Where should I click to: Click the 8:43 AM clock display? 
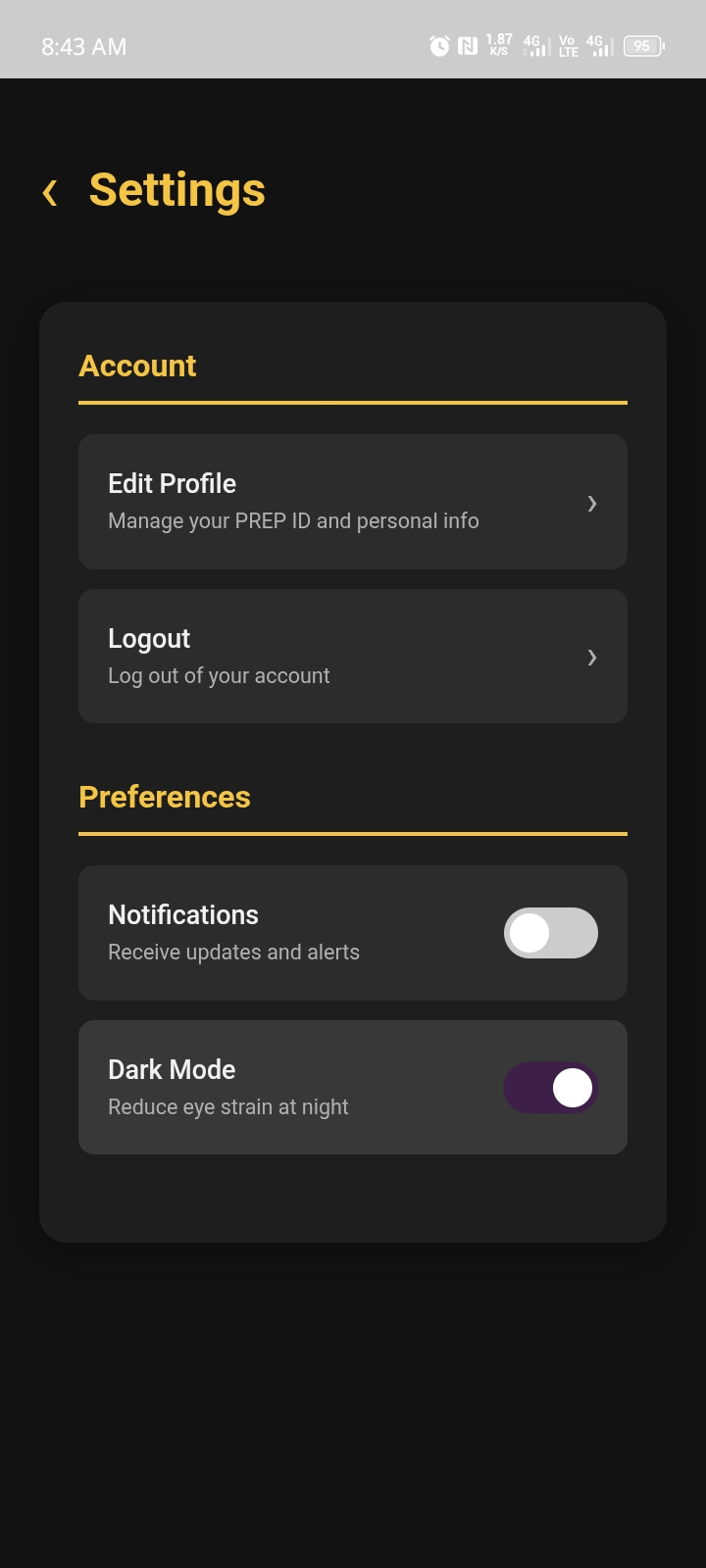[x=84, y=46]
